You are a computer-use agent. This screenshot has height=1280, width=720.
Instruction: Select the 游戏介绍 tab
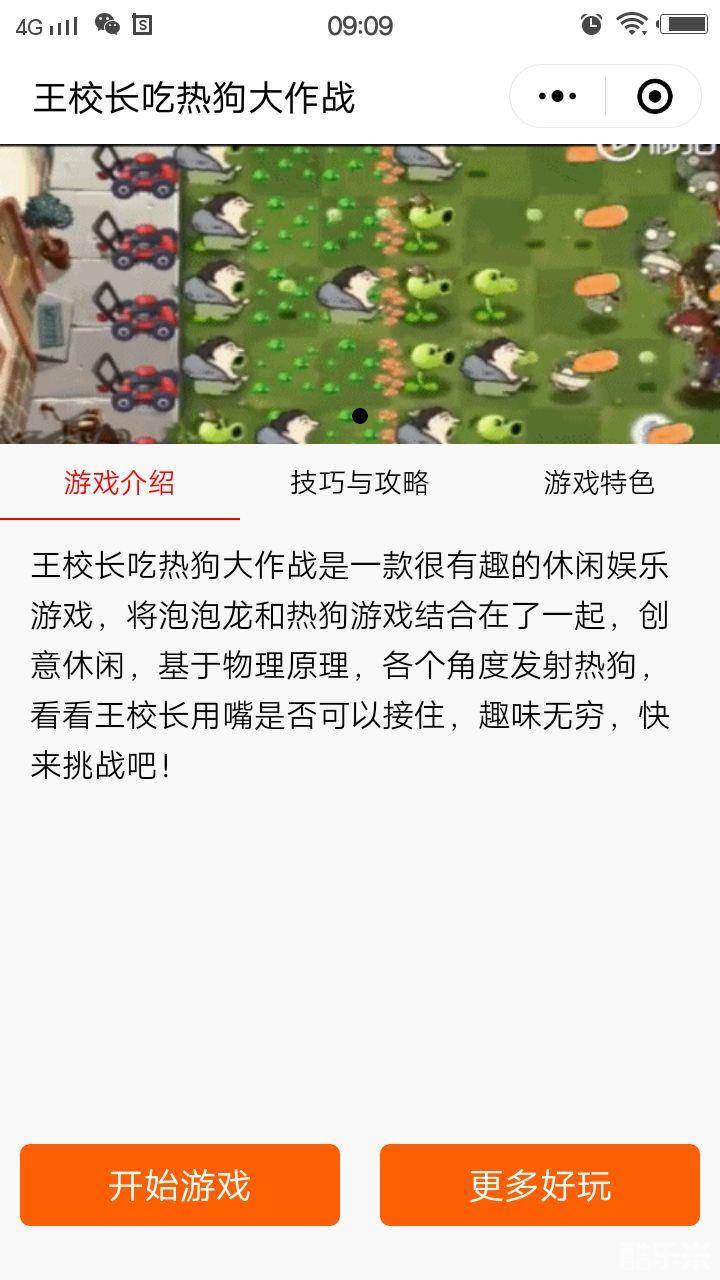[120, 484]
